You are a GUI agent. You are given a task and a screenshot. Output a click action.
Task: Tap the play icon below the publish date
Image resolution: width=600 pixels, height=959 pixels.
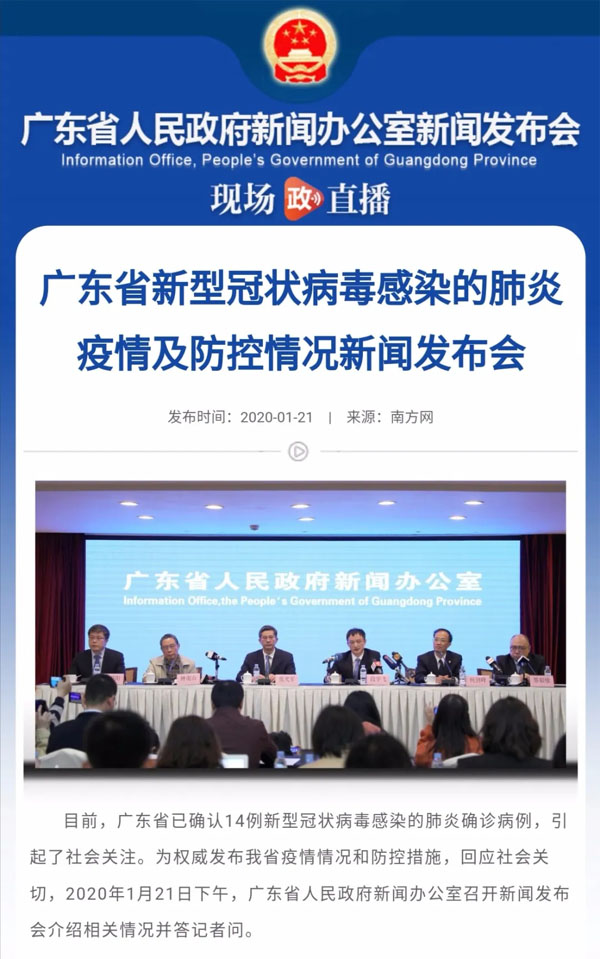coord(298,452)
